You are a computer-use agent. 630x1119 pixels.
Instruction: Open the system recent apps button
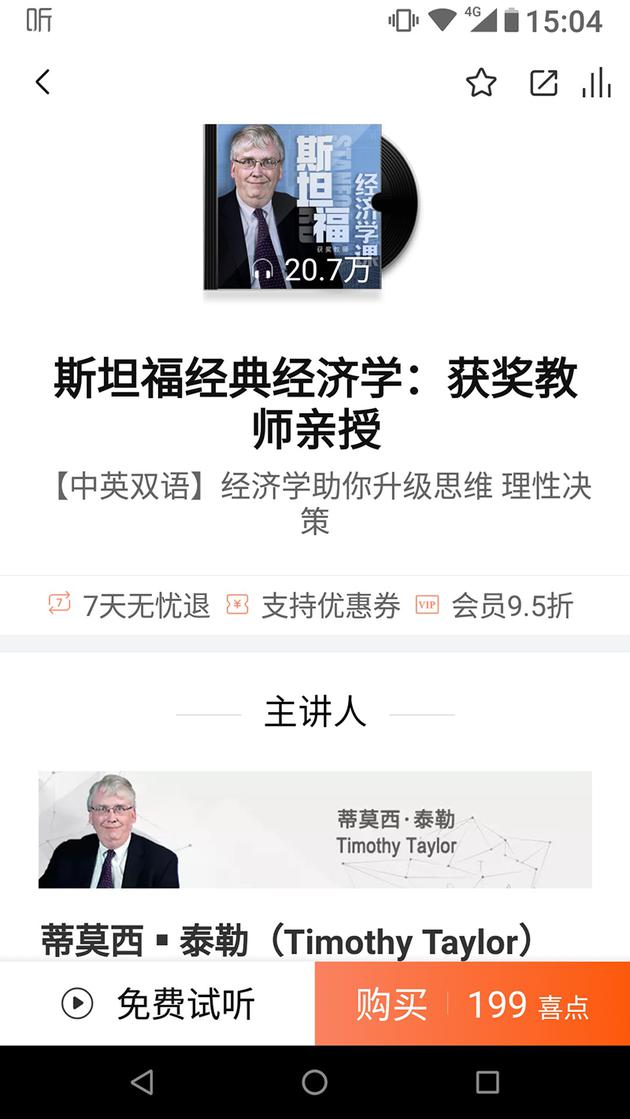point(487,1082)
